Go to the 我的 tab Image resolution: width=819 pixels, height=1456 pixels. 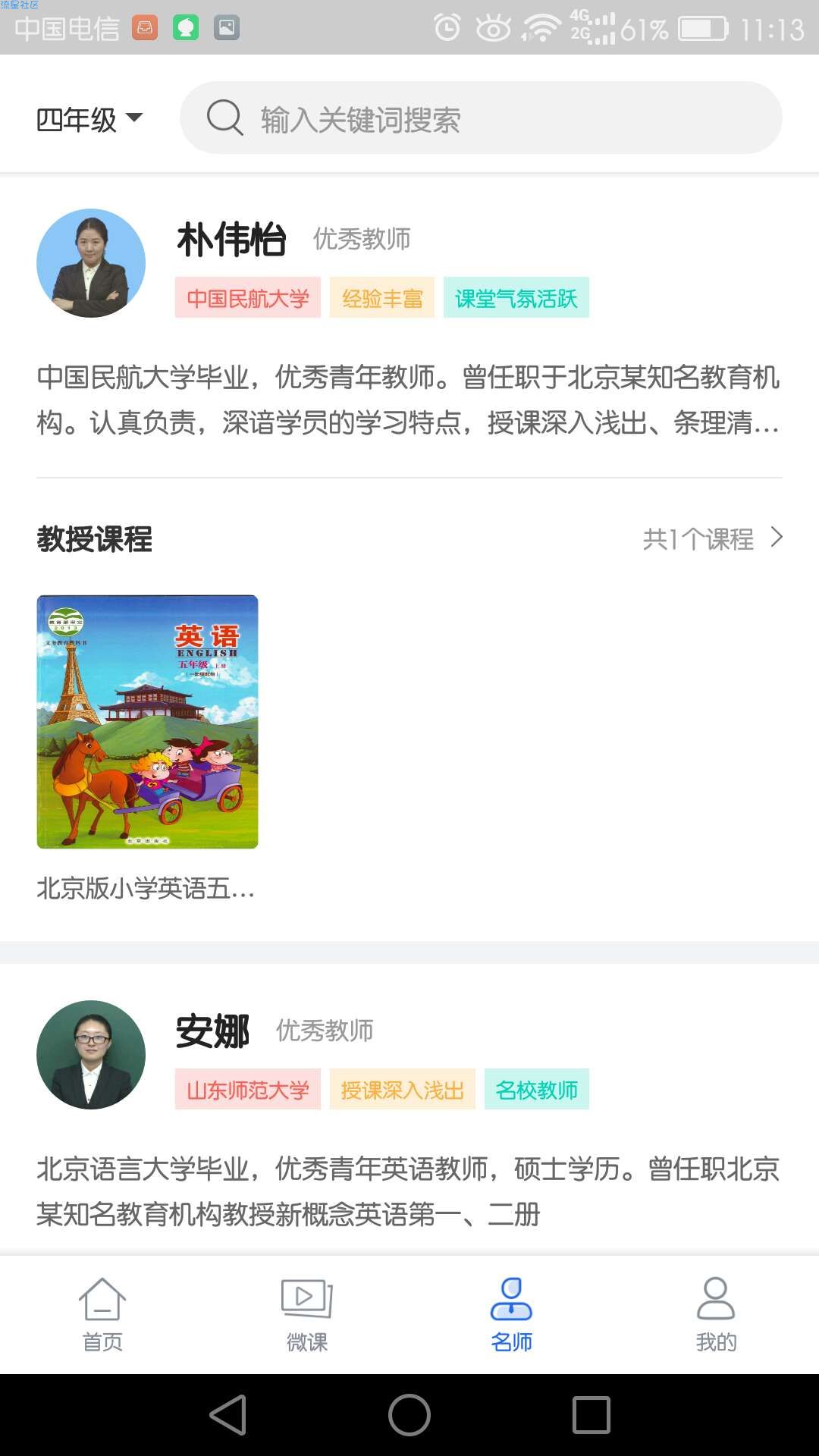pos(716,1314)
